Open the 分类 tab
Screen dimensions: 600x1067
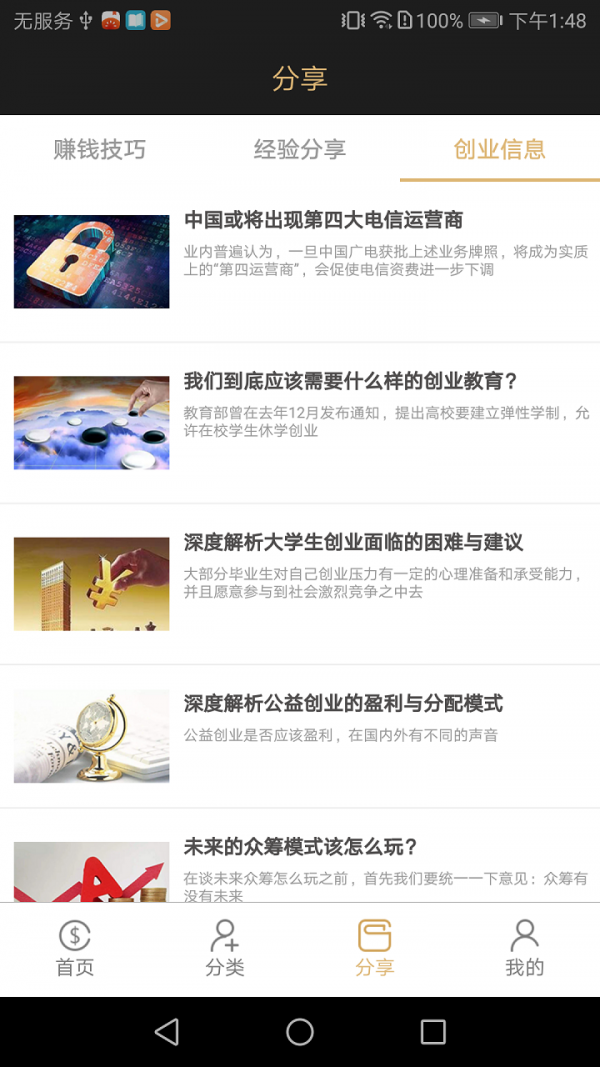point(225,948)
